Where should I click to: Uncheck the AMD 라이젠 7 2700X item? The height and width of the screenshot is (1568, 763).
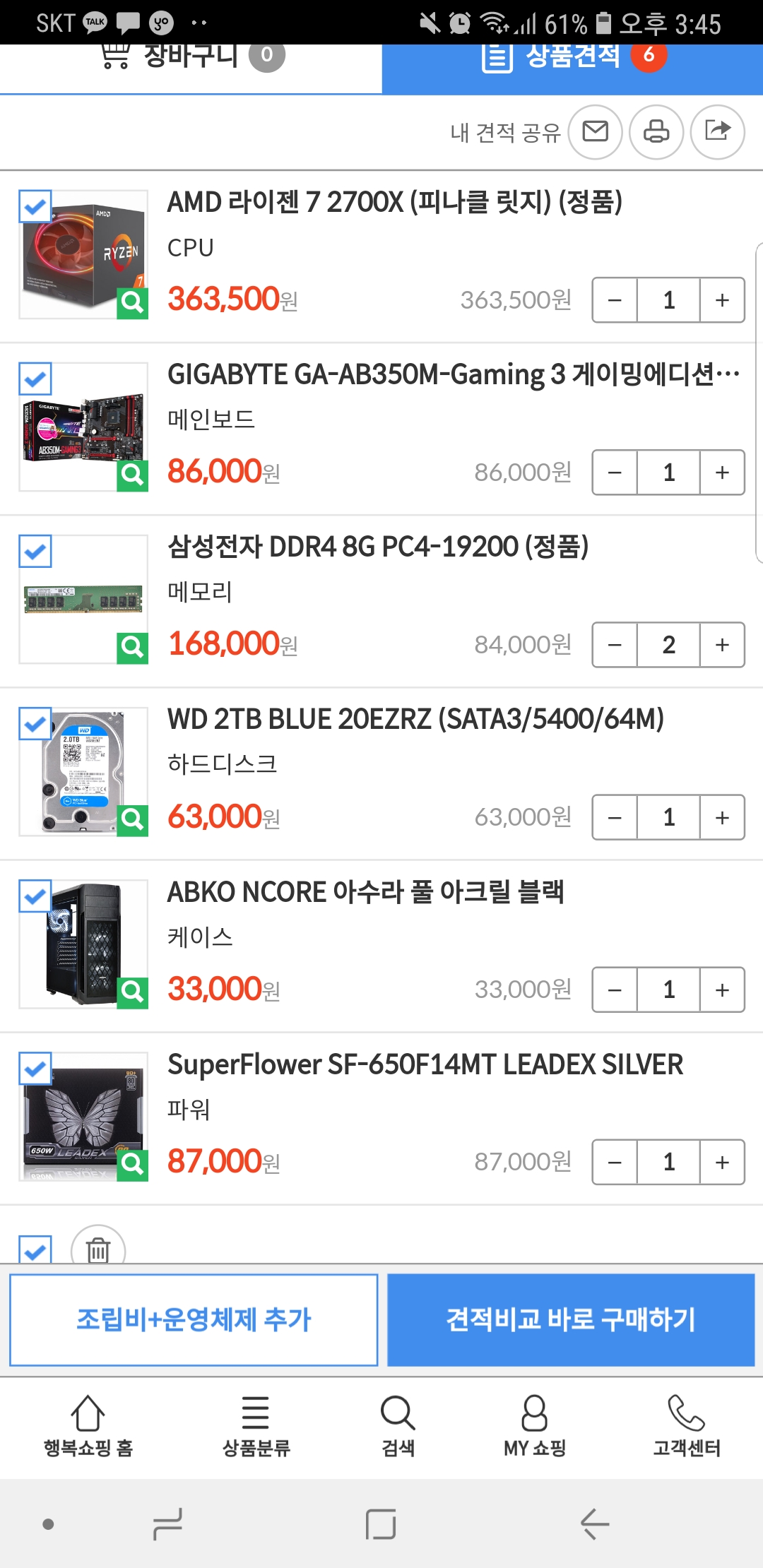(35, 207)
